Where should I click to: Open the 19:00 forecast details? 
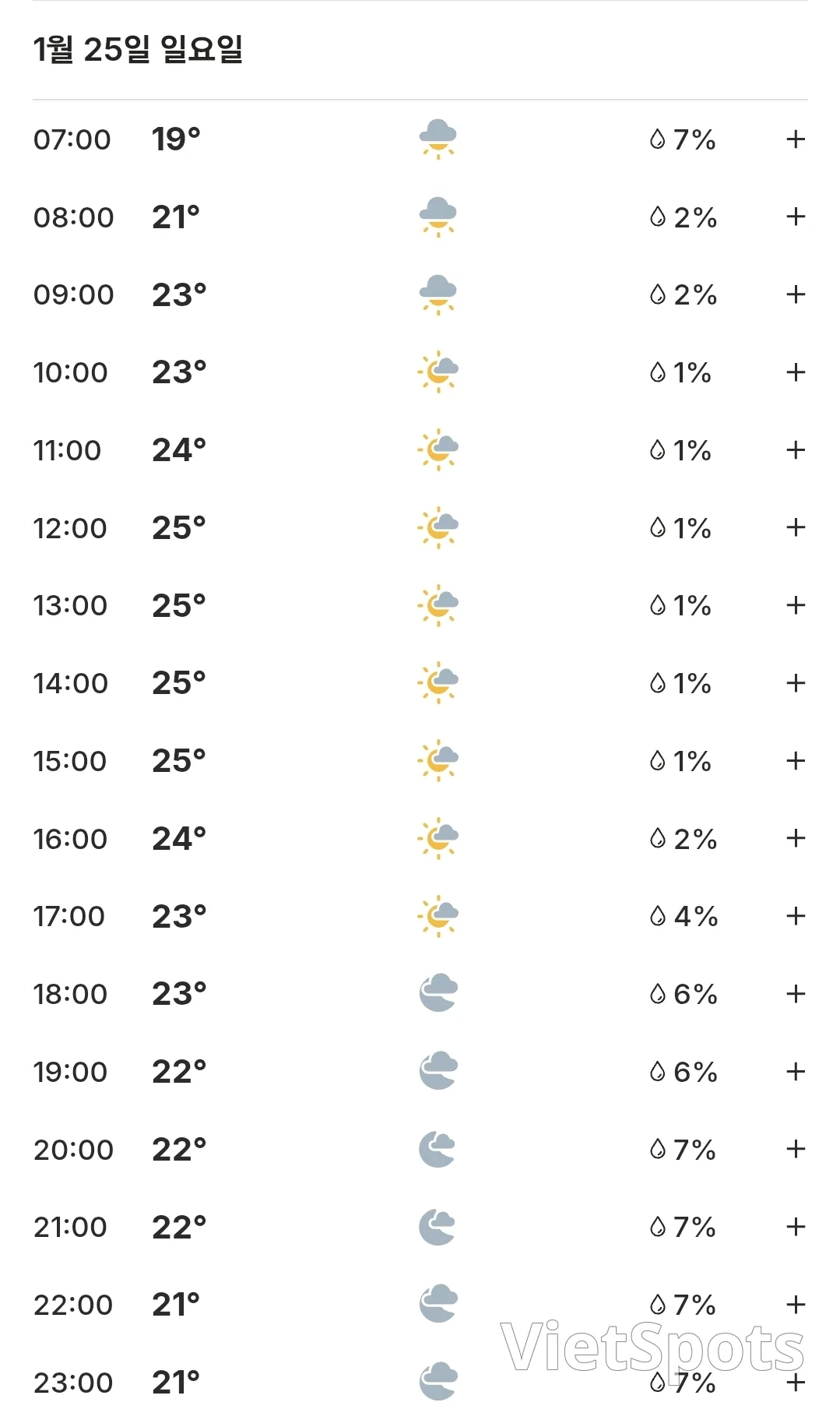795,1071
